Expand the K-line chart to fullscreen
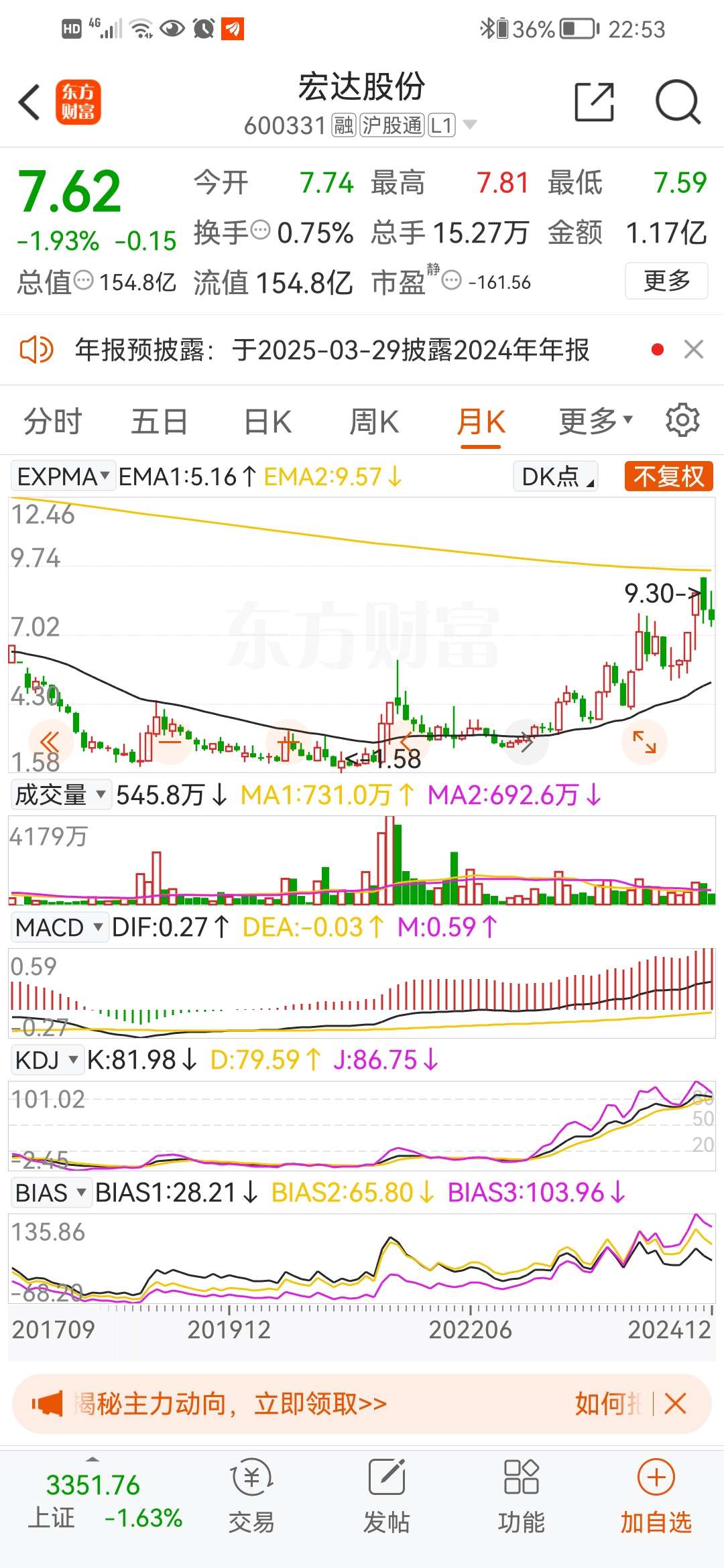The width and height of the screenshot is (724, 1568). tap(644, 742)
